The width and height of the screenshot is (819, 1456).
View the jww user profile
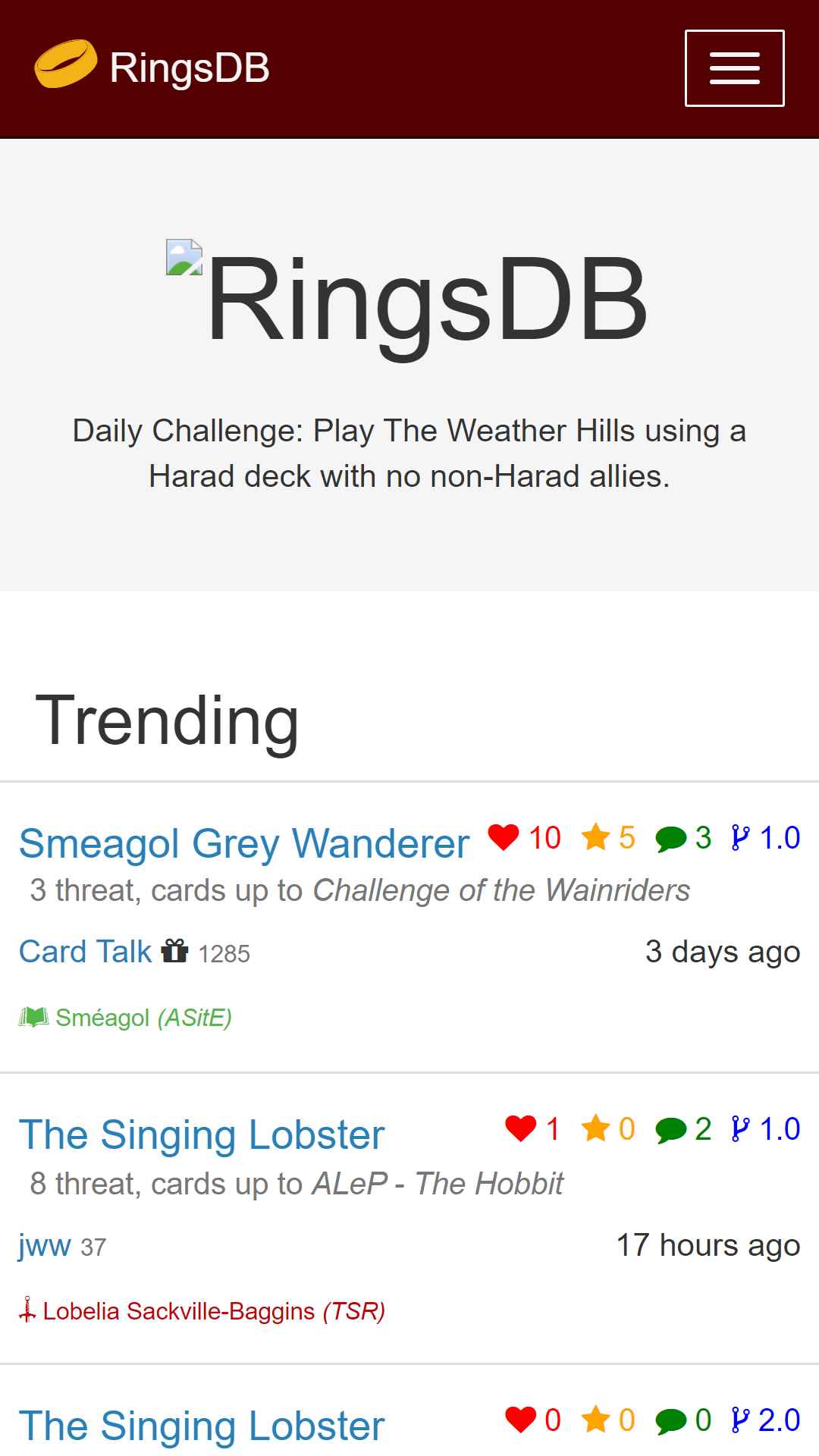45,1245
